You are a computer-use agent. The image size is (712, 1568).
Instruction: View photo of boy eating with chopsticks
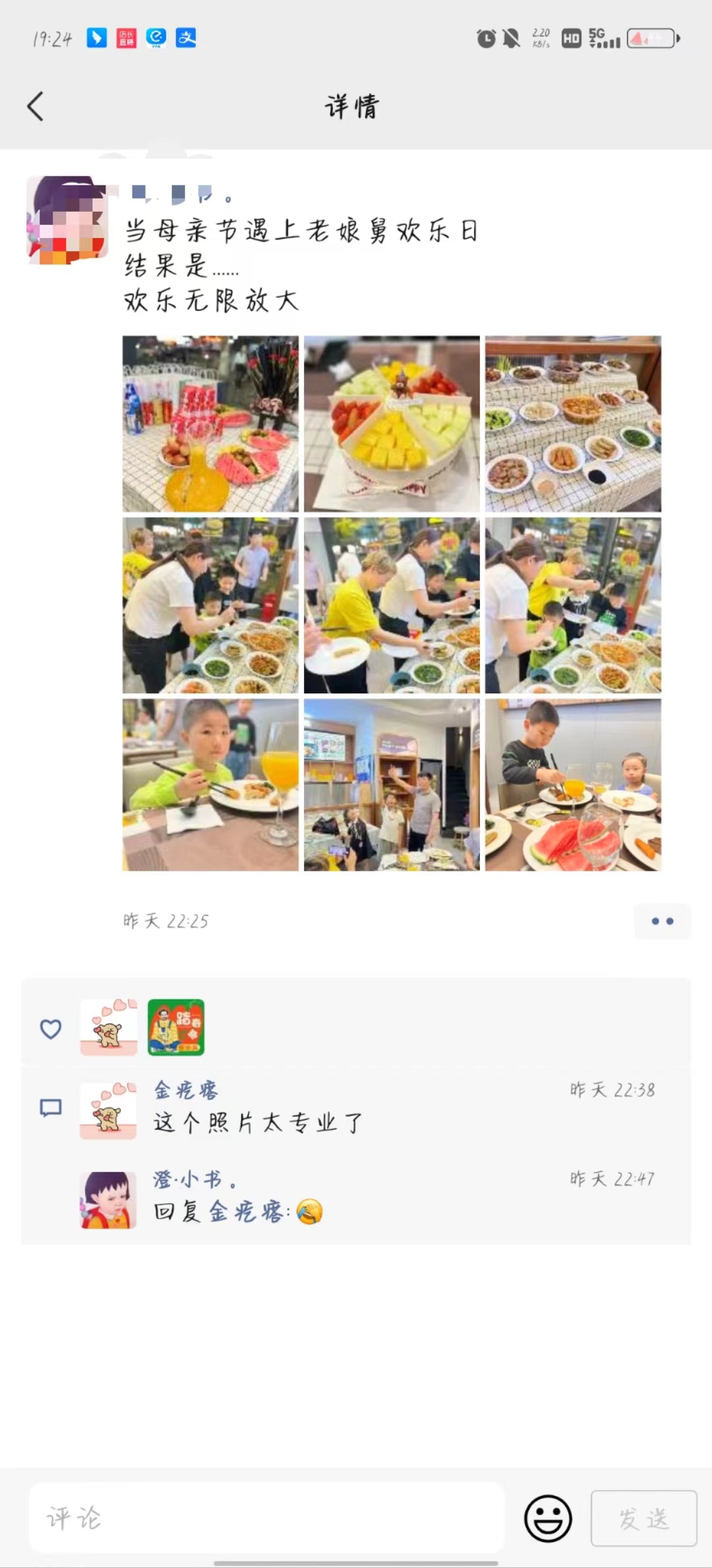click(x=210, y=785)
